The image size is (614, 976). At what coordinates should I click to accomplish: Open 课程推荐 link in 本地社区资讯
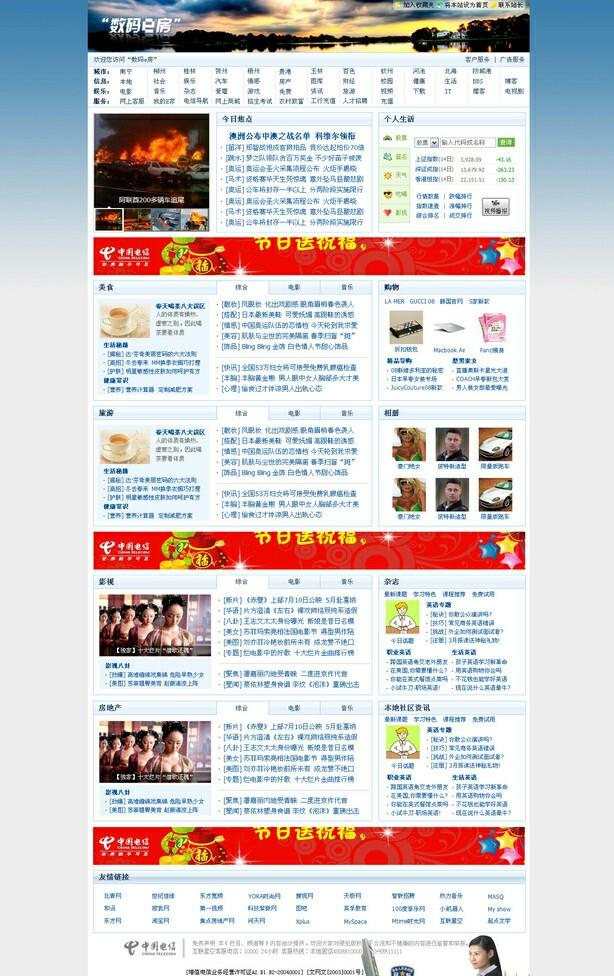pos(453,719)
